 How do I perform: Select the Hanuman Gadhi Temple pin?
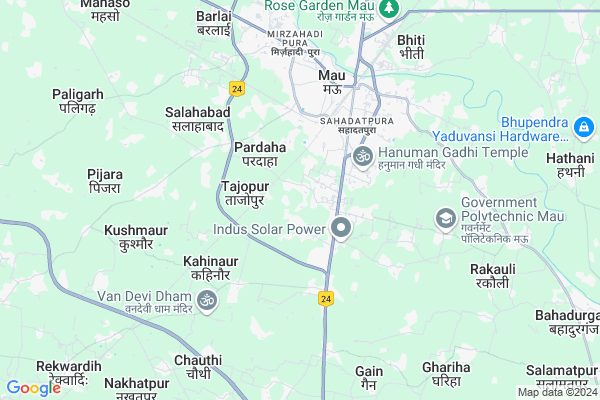click(361, 155)
